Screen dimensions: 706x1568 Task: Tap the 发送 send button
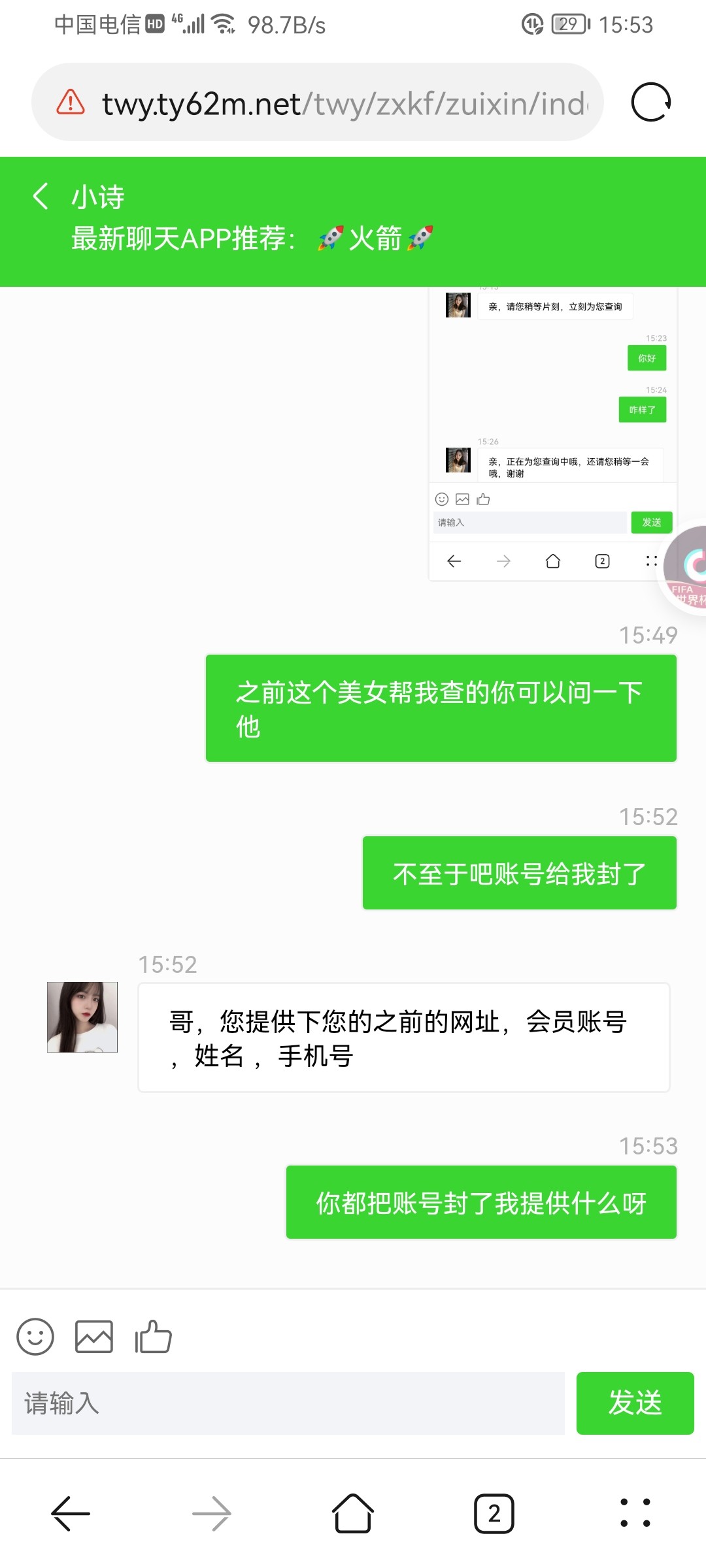tap(635, 1403)
